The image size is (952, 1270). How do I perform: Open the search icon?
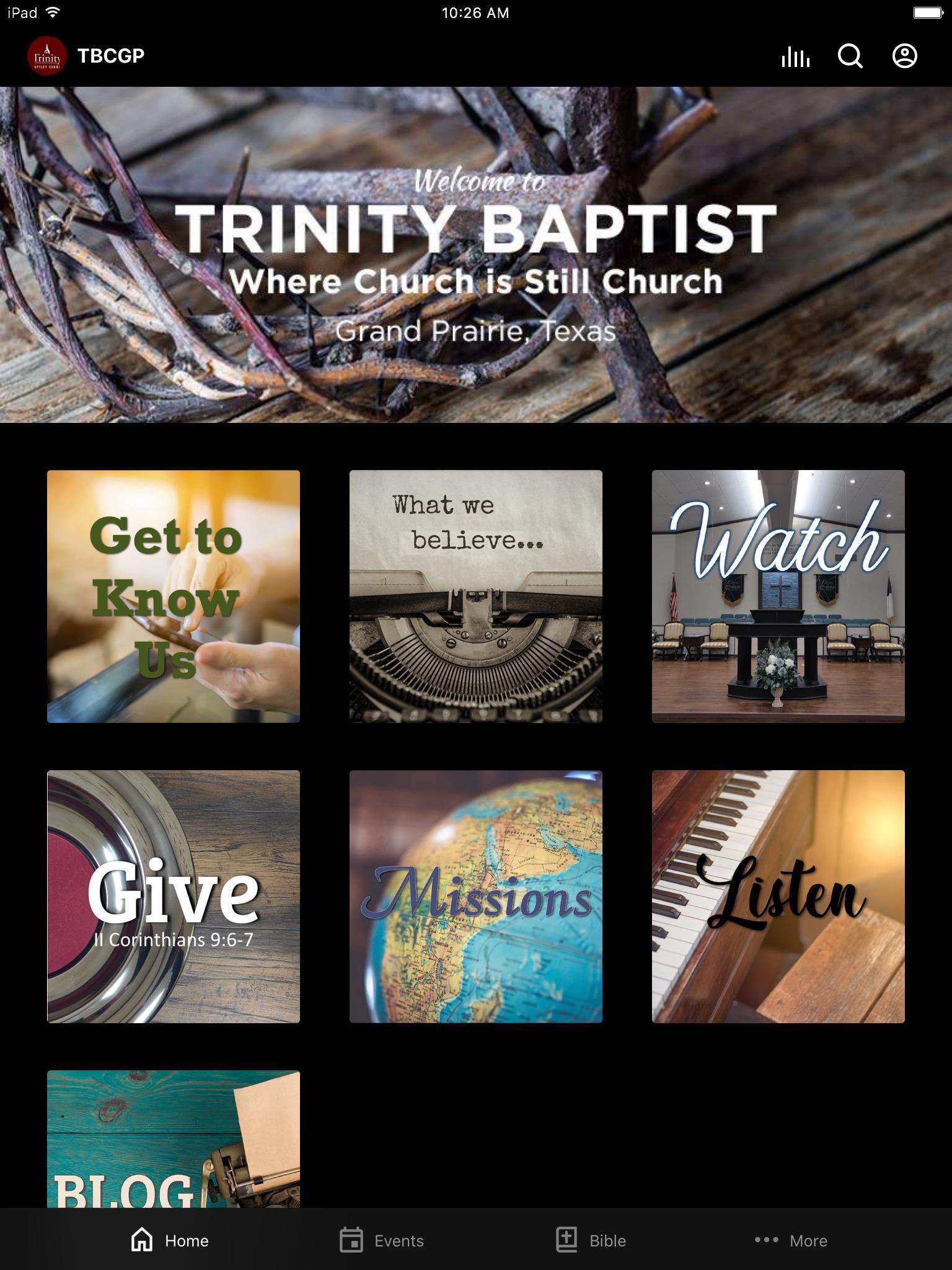(x=850, y=56)
